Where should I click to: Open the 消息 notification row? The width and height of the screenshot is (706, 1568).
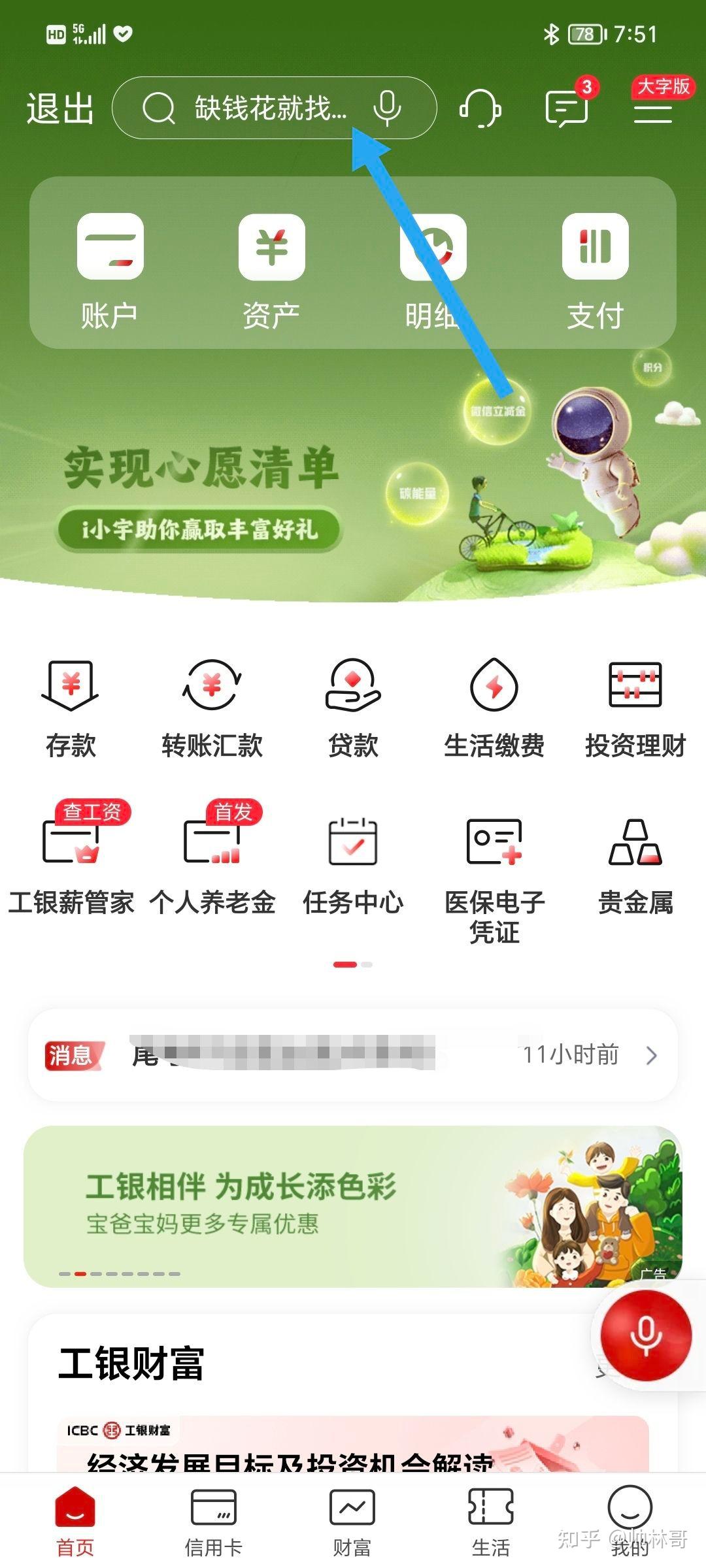coord(353,1054)
